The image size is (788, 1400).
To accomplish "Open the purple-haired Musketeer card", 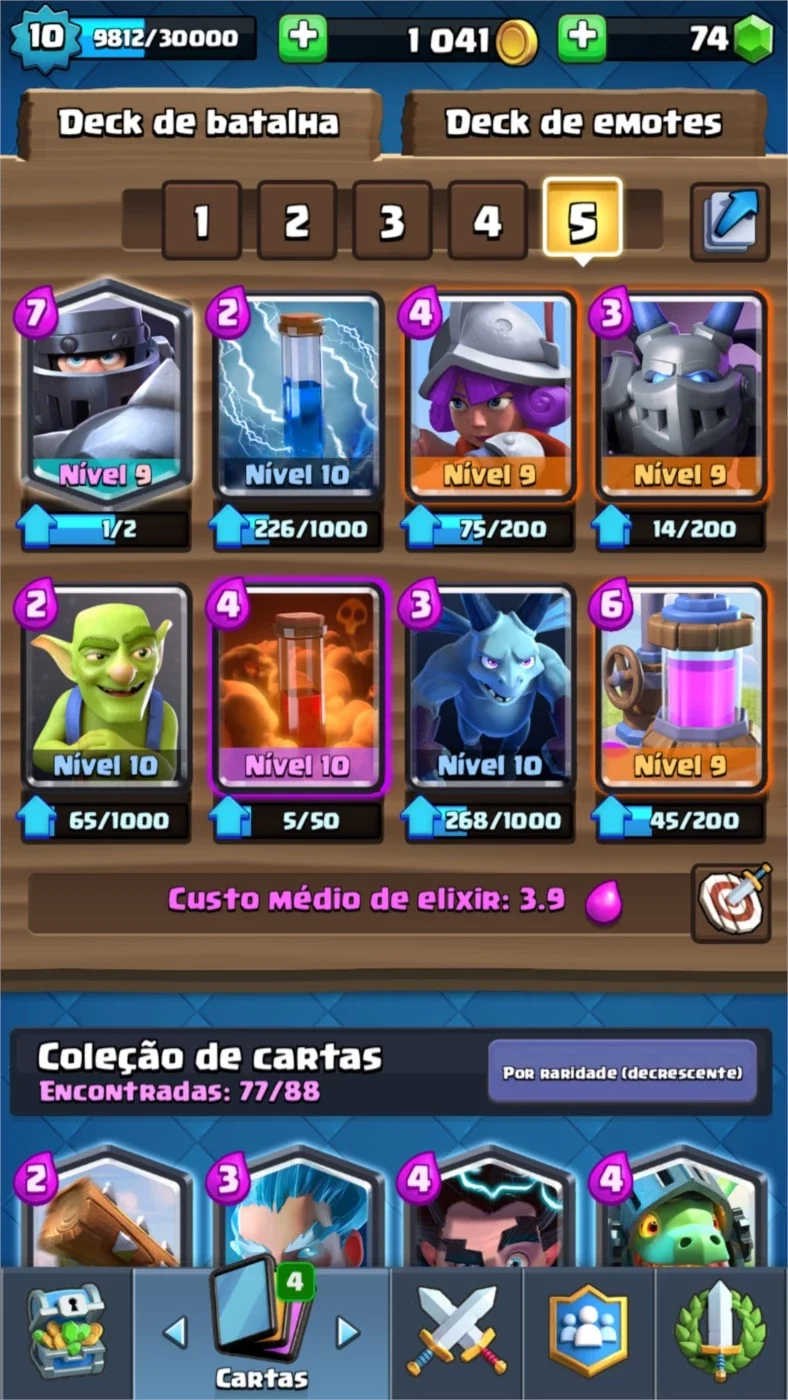I will coord(489,396).
